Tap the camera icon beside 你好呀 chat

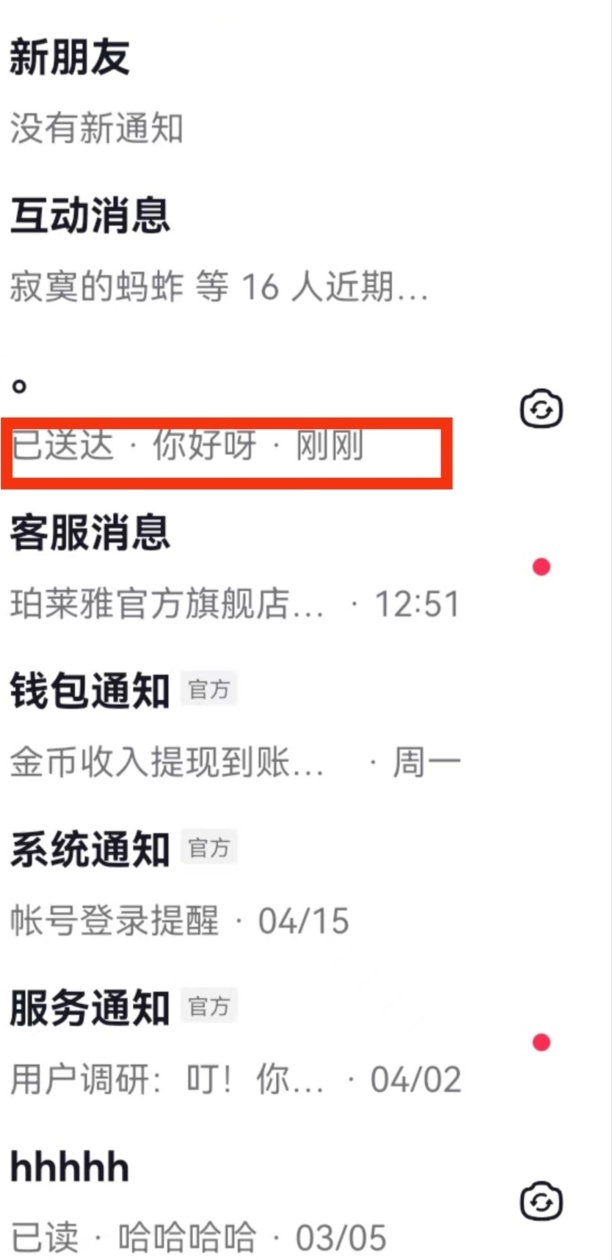coord(542,409)
